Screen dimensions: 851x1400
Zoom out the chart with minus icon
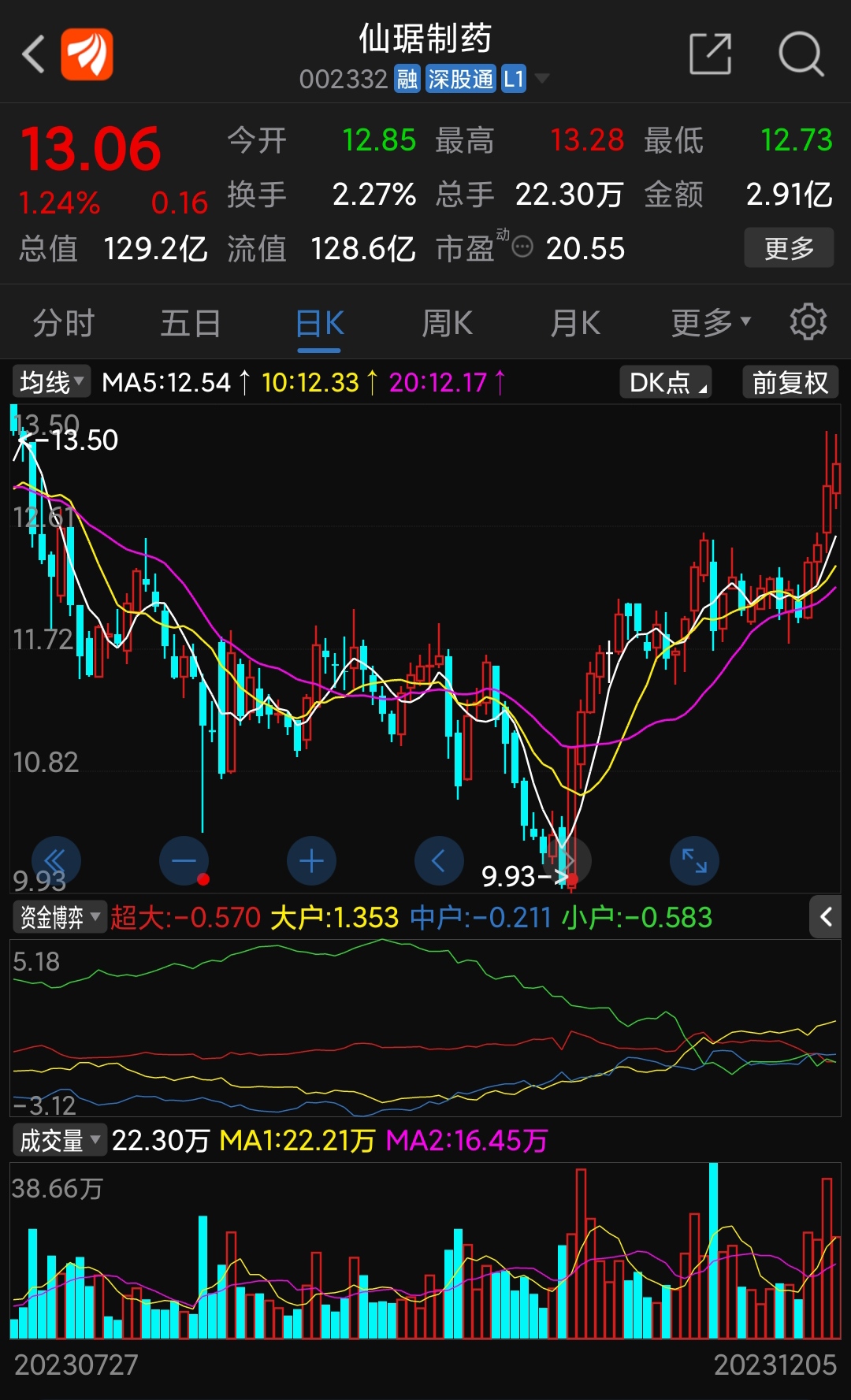point(184,861)
